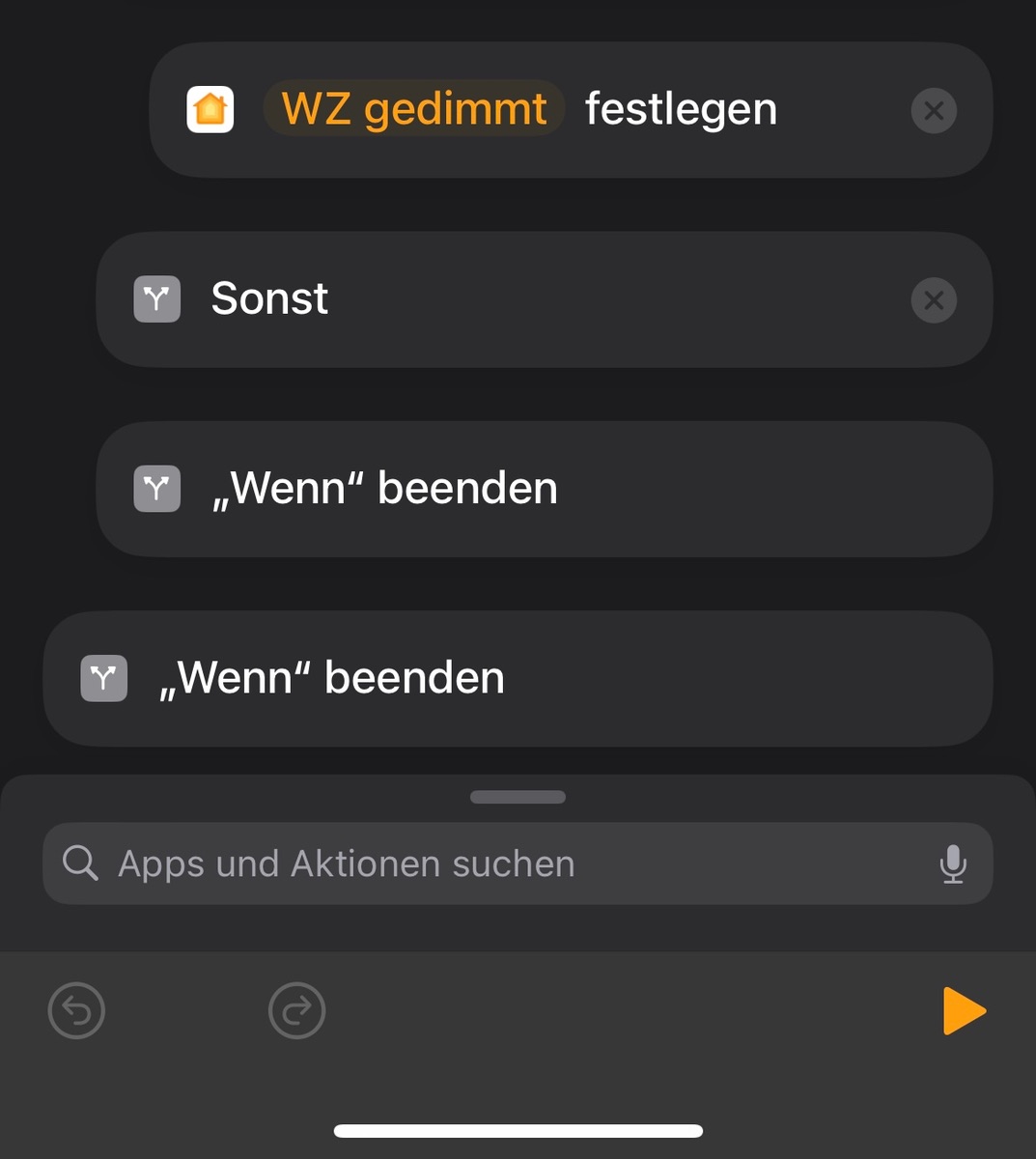The height and width of the screenshot is (1159, 1036).
Task: Start dictation with the microphone icon
Action: [952, 863]
